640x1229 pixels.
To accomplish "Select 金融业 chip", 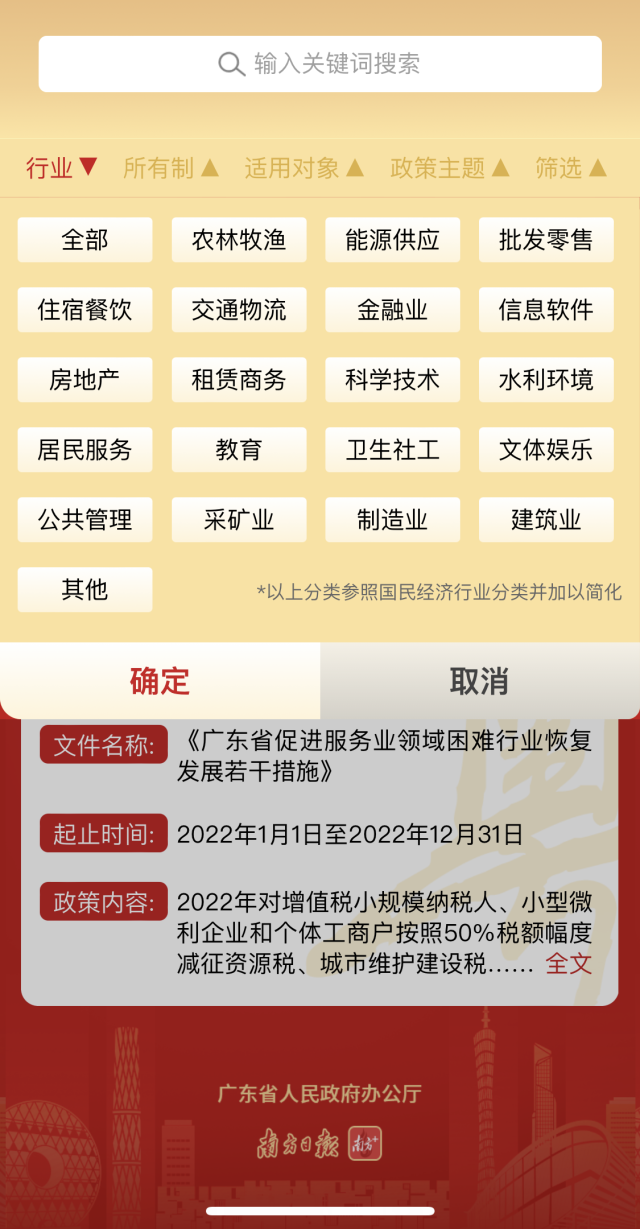I will pos(392,310).
